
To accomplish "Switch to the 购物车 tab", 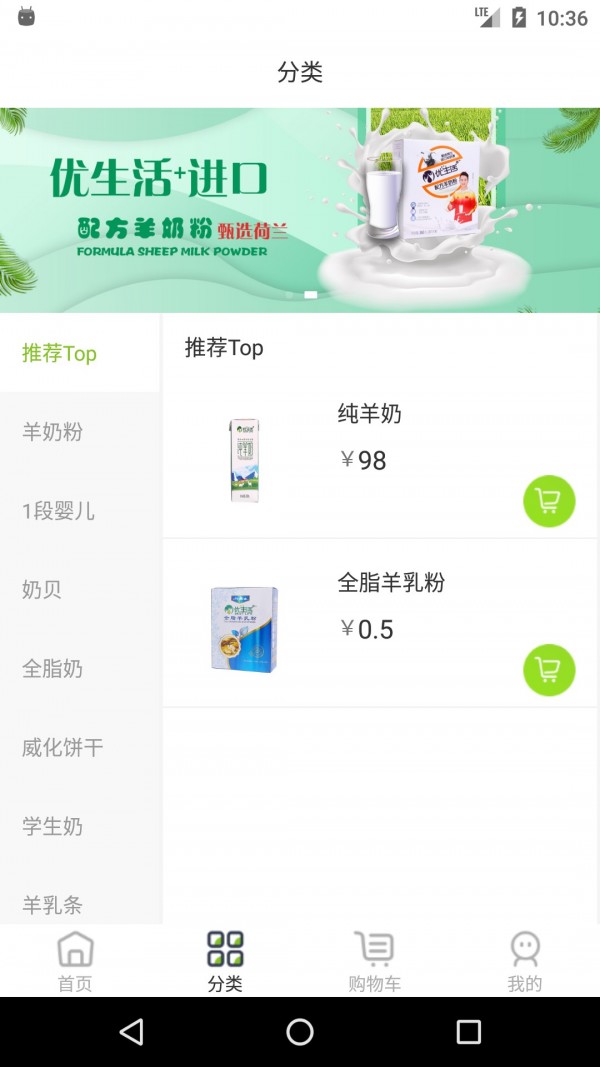I will tap(375, 961).
